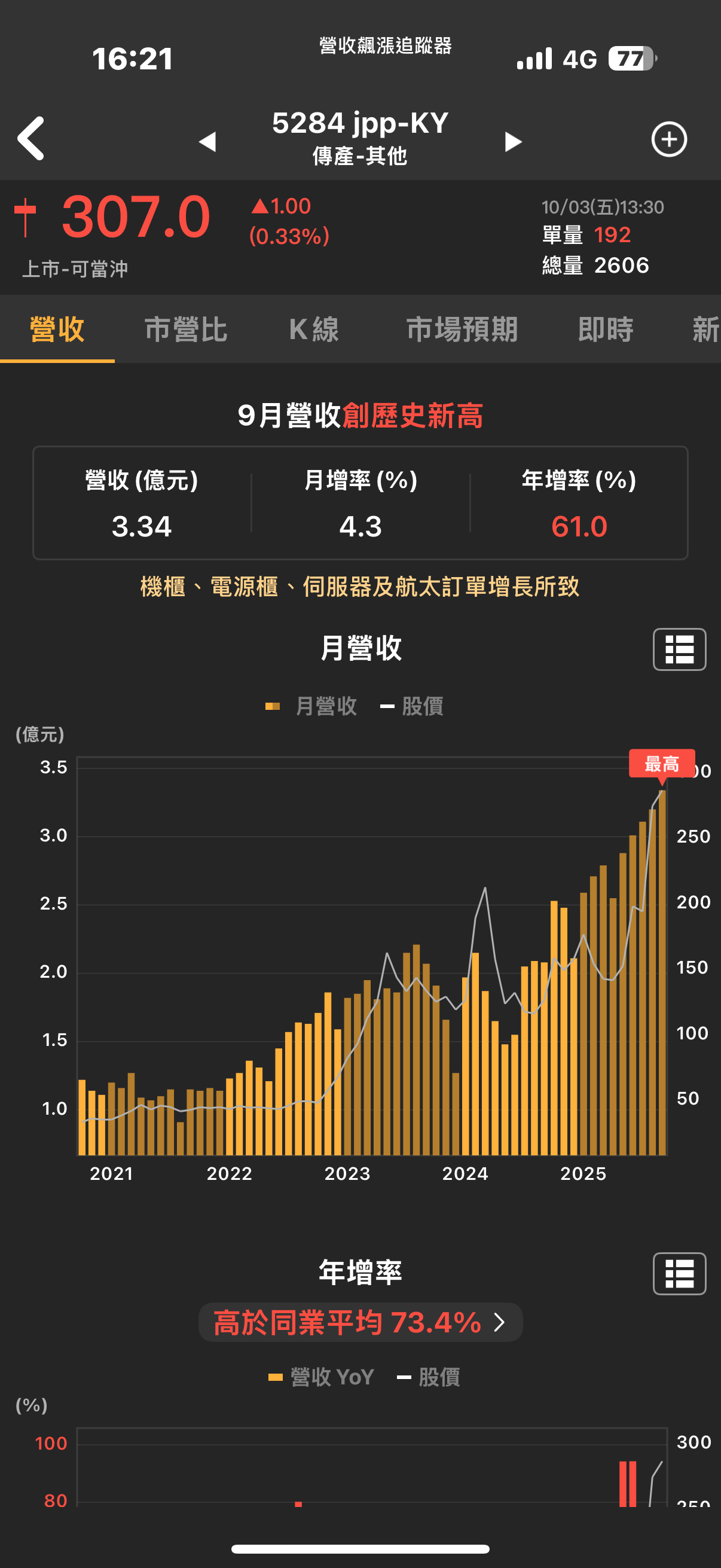Screen dimensions: 721x1568
Task: Switch to the next stock
Action: (513, 142)
